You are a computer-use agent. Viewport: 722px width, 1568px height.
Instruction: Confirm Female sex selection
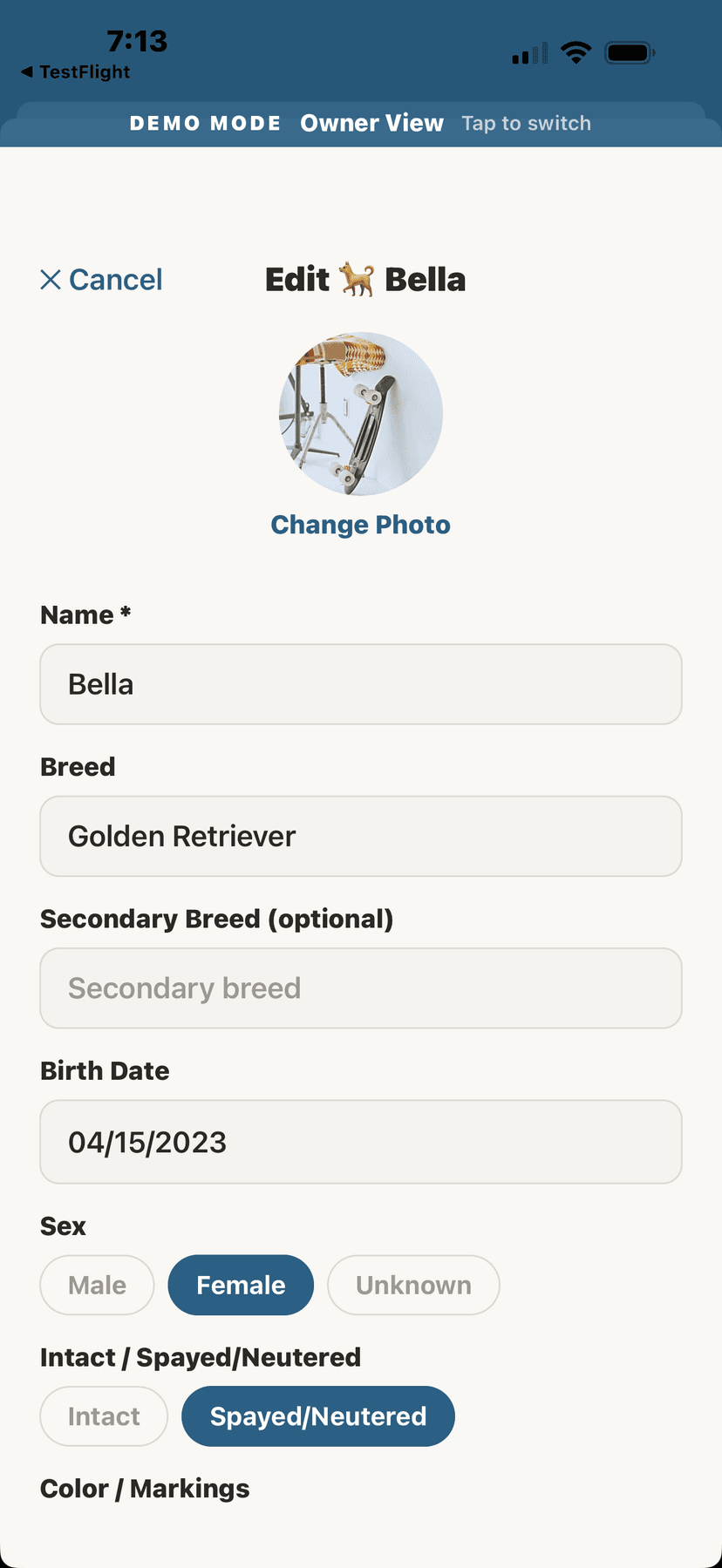pyautogui.click(x=241, y=1285)
